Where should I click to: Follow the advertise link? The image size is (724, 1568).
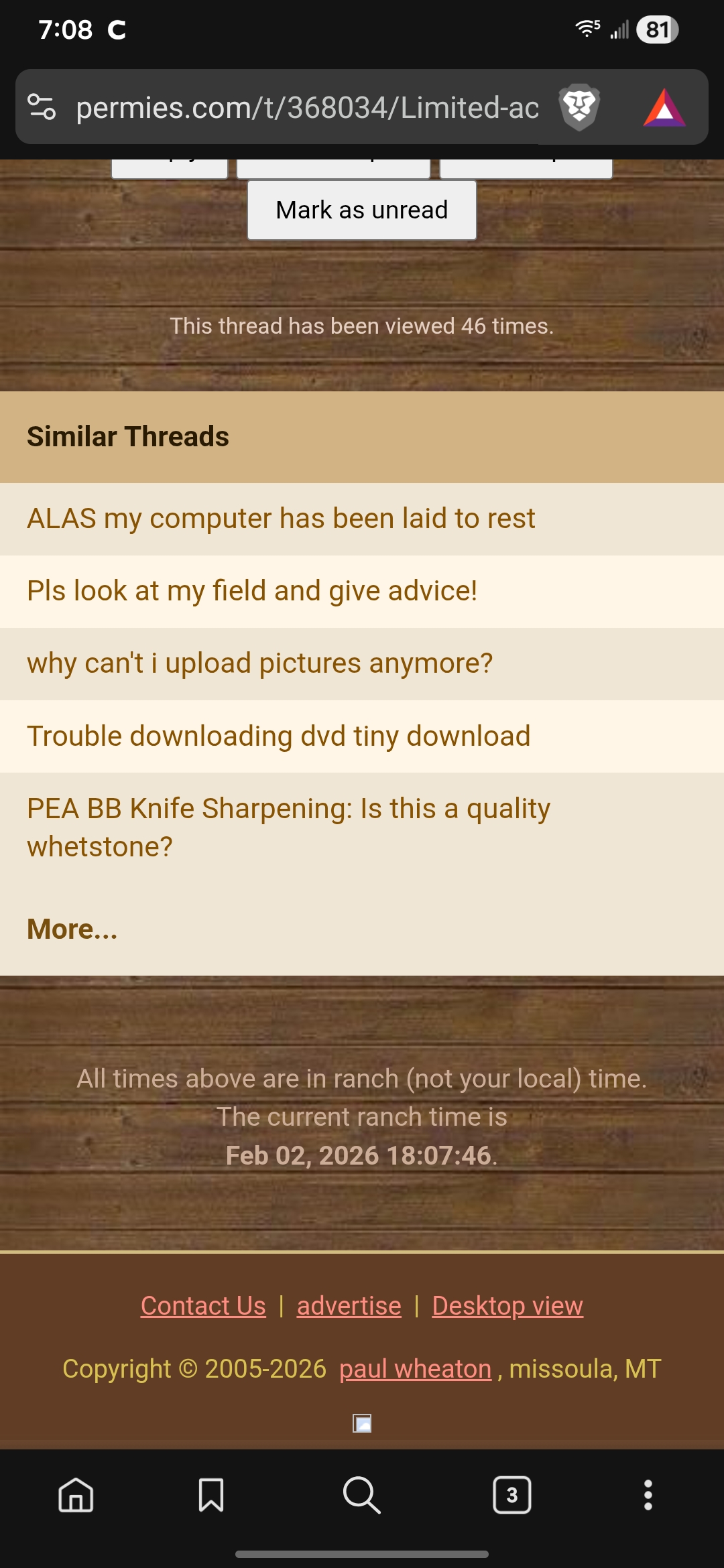(x=349, y=1305)
